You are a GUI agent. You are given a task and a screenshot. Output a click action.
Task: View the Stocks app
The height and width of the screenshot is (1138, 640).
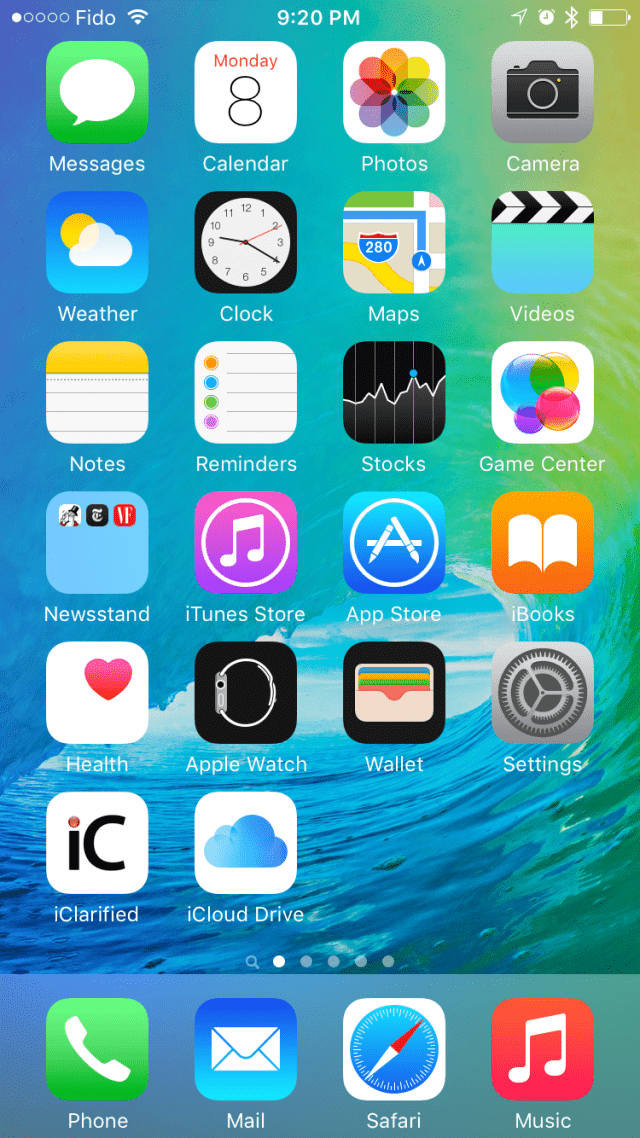pyautogui.click(x=394, y=392)
